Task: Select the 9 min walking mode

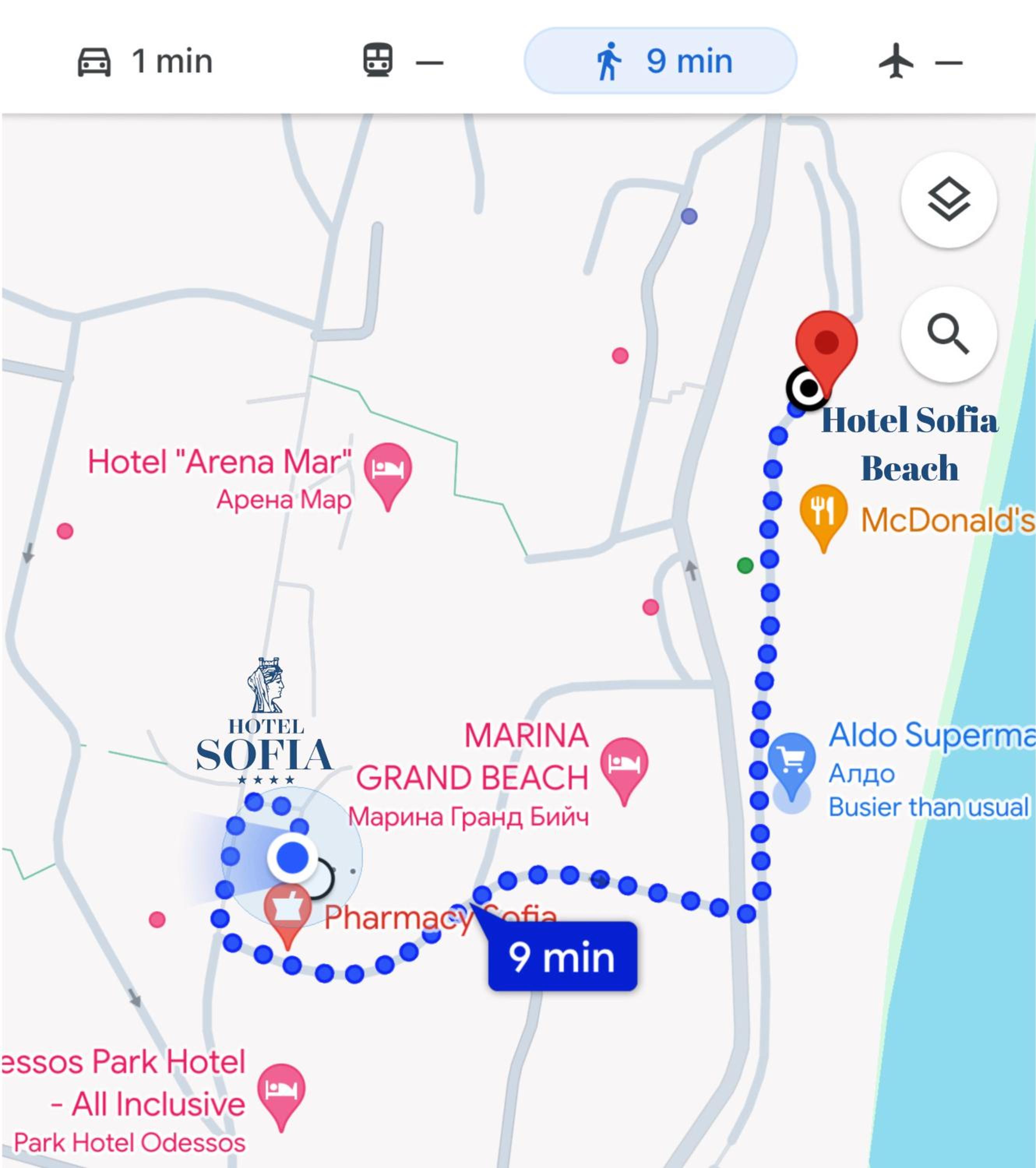Action: 661,61
